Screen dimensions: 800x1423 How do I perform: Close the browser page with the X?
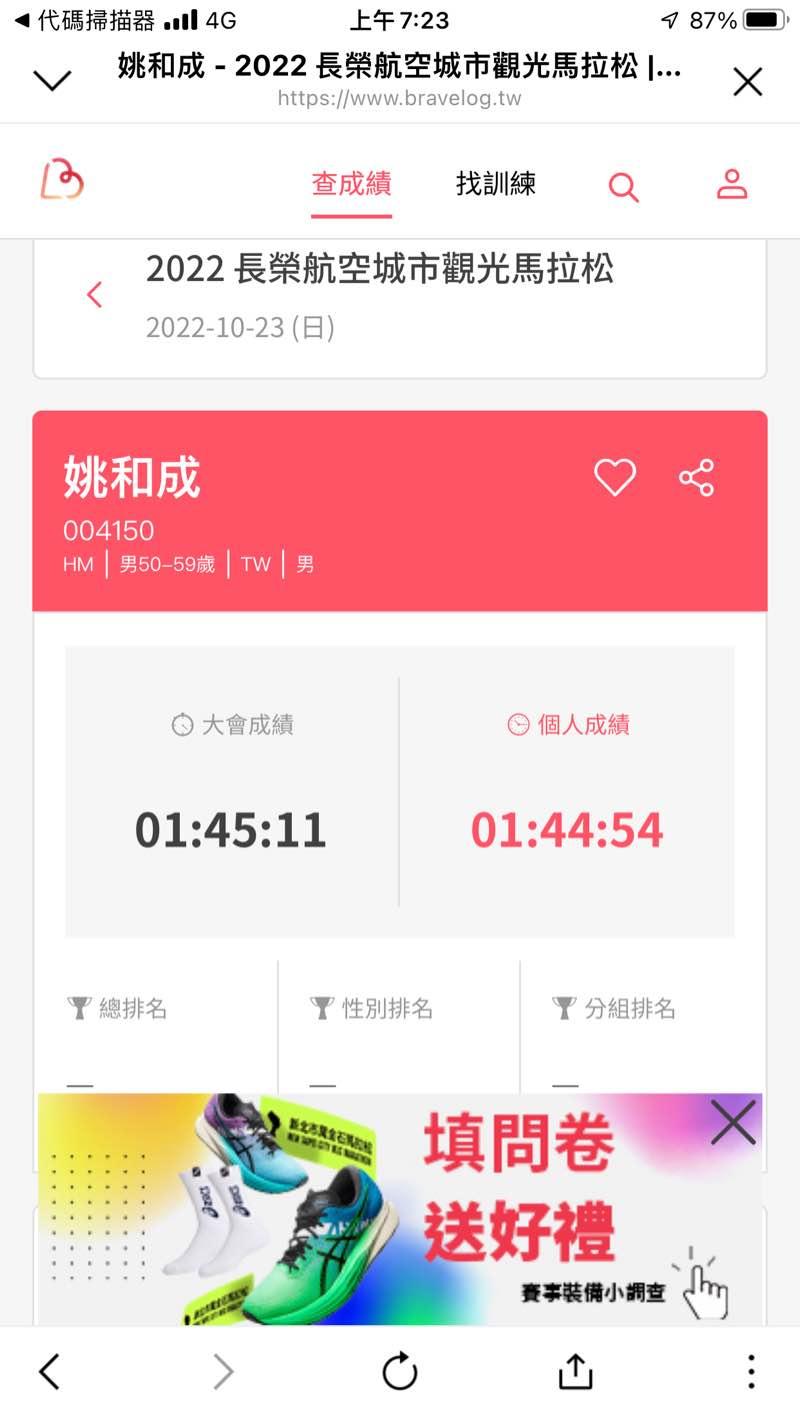pos(748,81)
